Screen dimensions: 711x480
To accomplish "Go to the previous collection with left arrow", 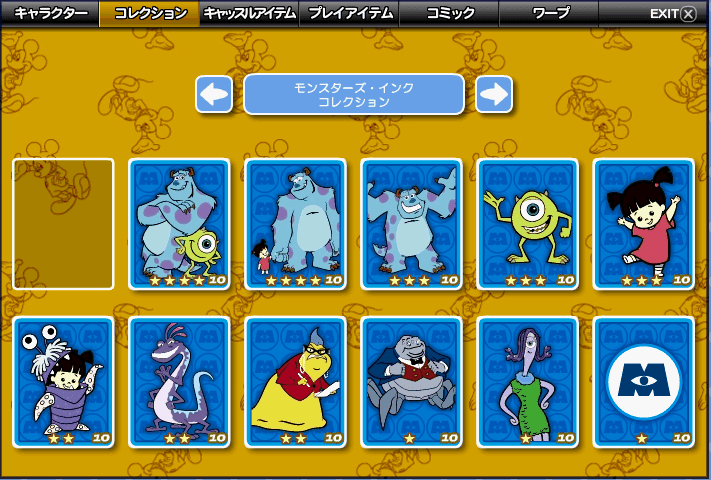I will [x=214, y=94].
